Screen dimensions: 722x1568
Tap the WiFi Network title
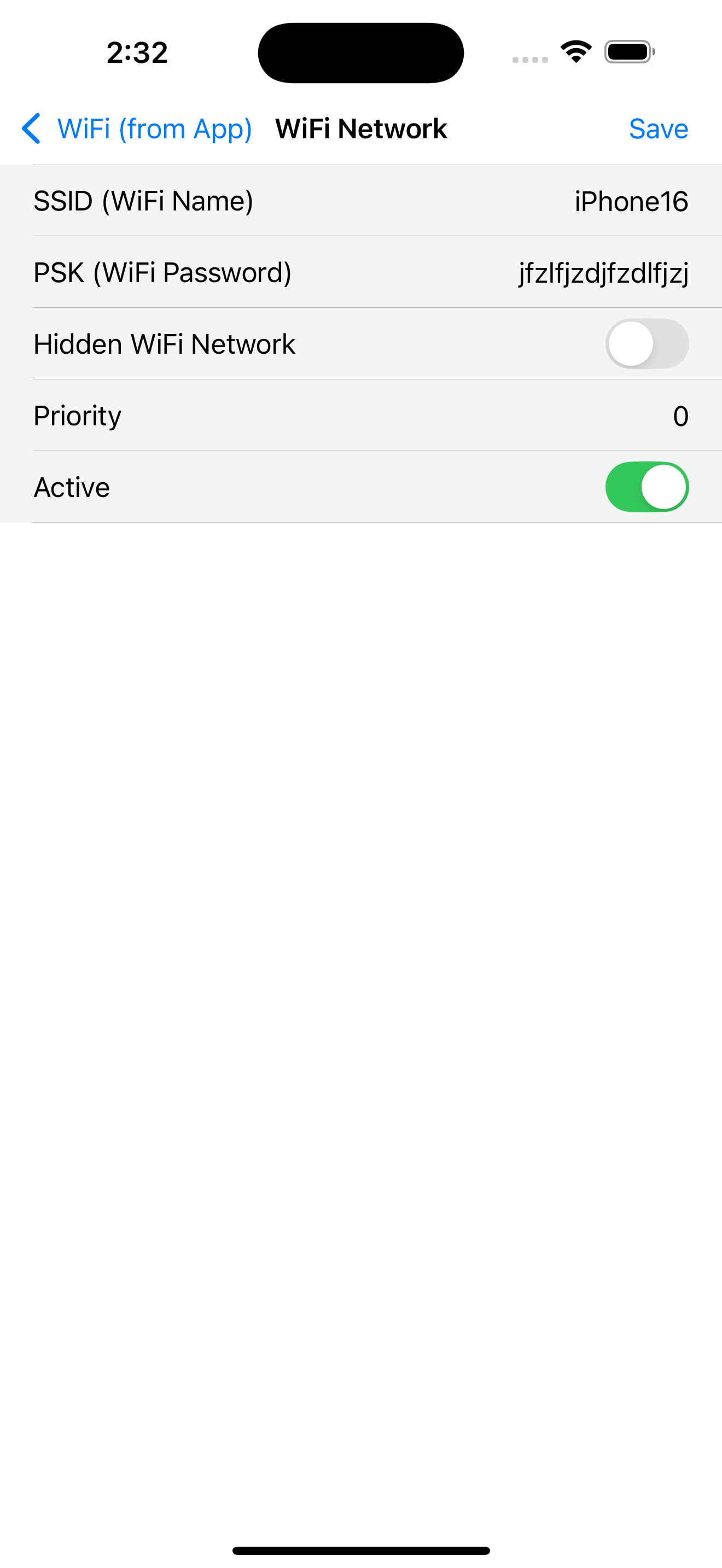tap(360, 128)
